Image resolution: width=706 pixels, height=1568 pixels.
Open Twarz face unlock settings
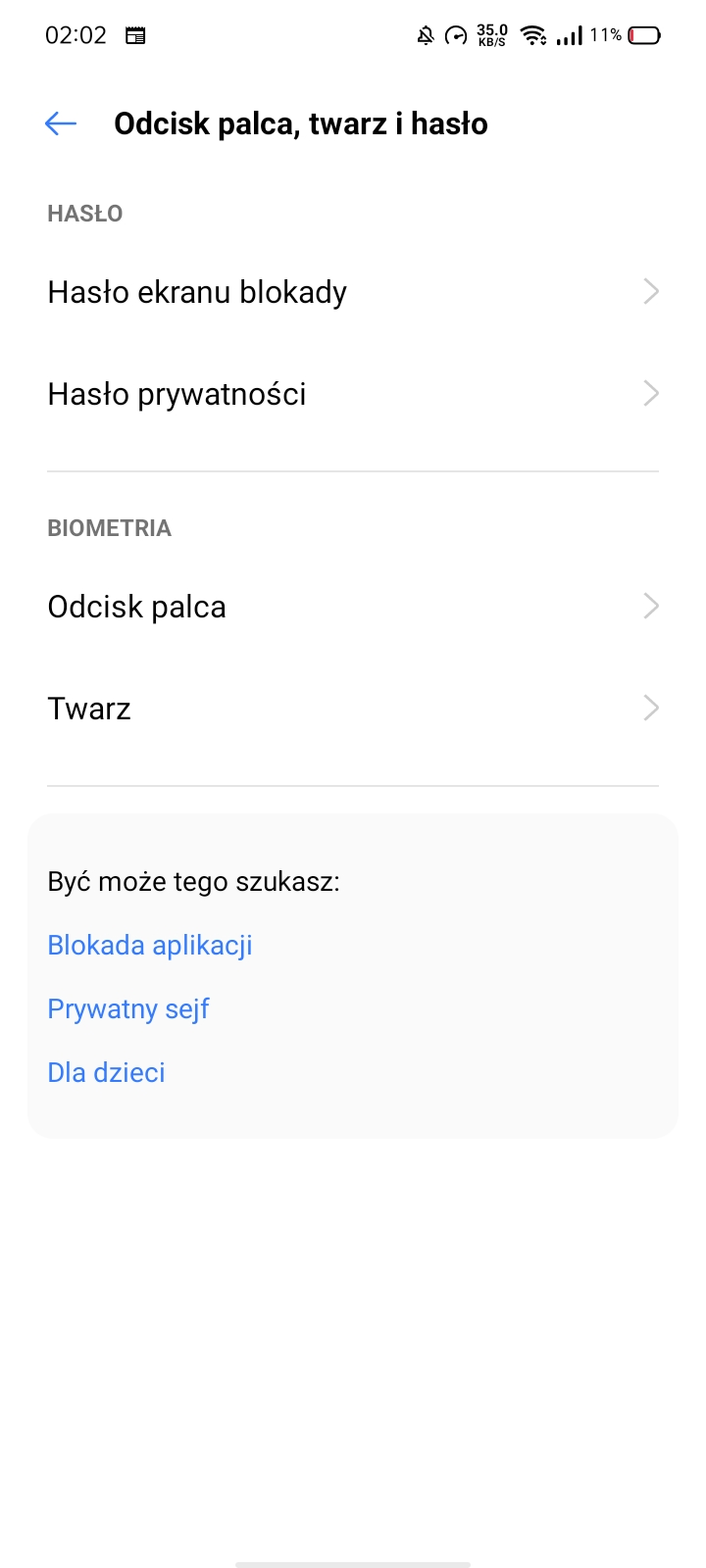[353, 709]
